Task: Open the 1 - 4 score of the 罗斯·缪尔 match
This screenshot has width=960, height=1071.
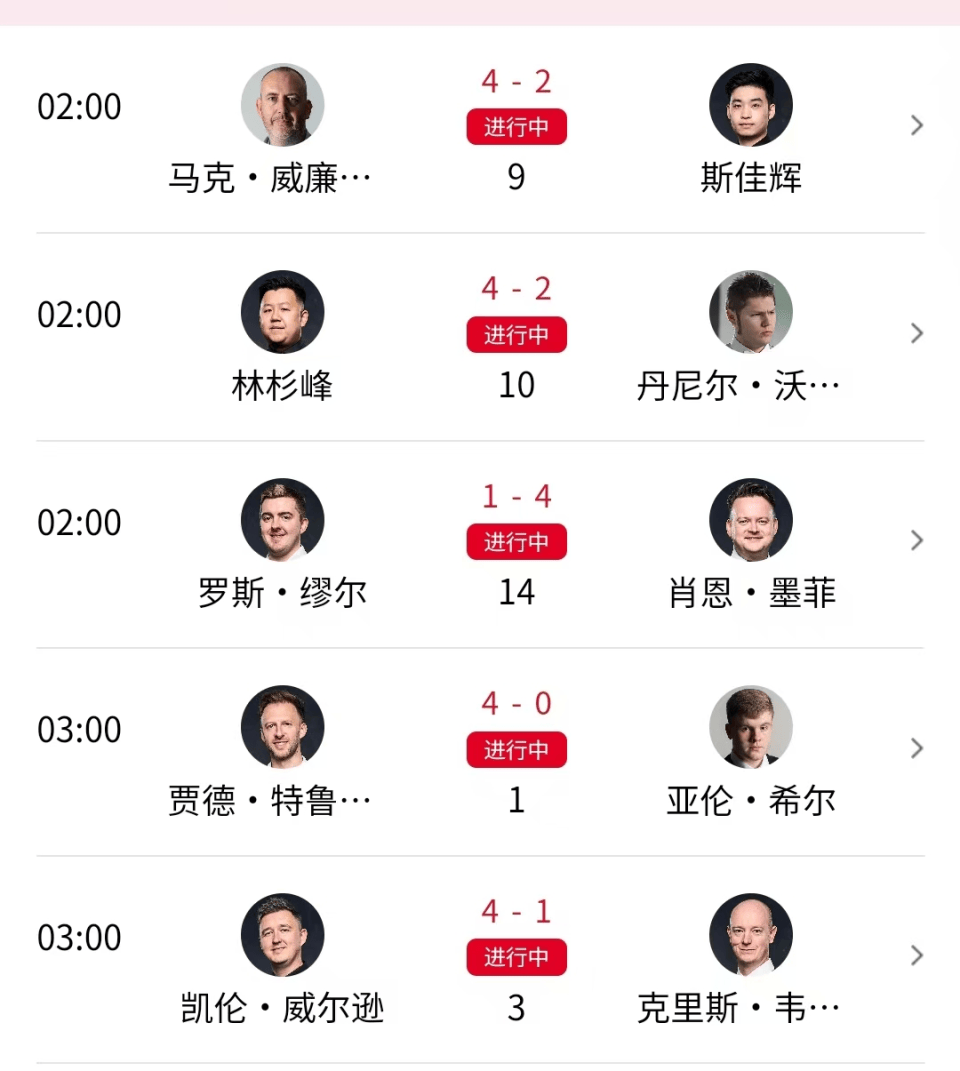Action: click(x=516, y=496)
